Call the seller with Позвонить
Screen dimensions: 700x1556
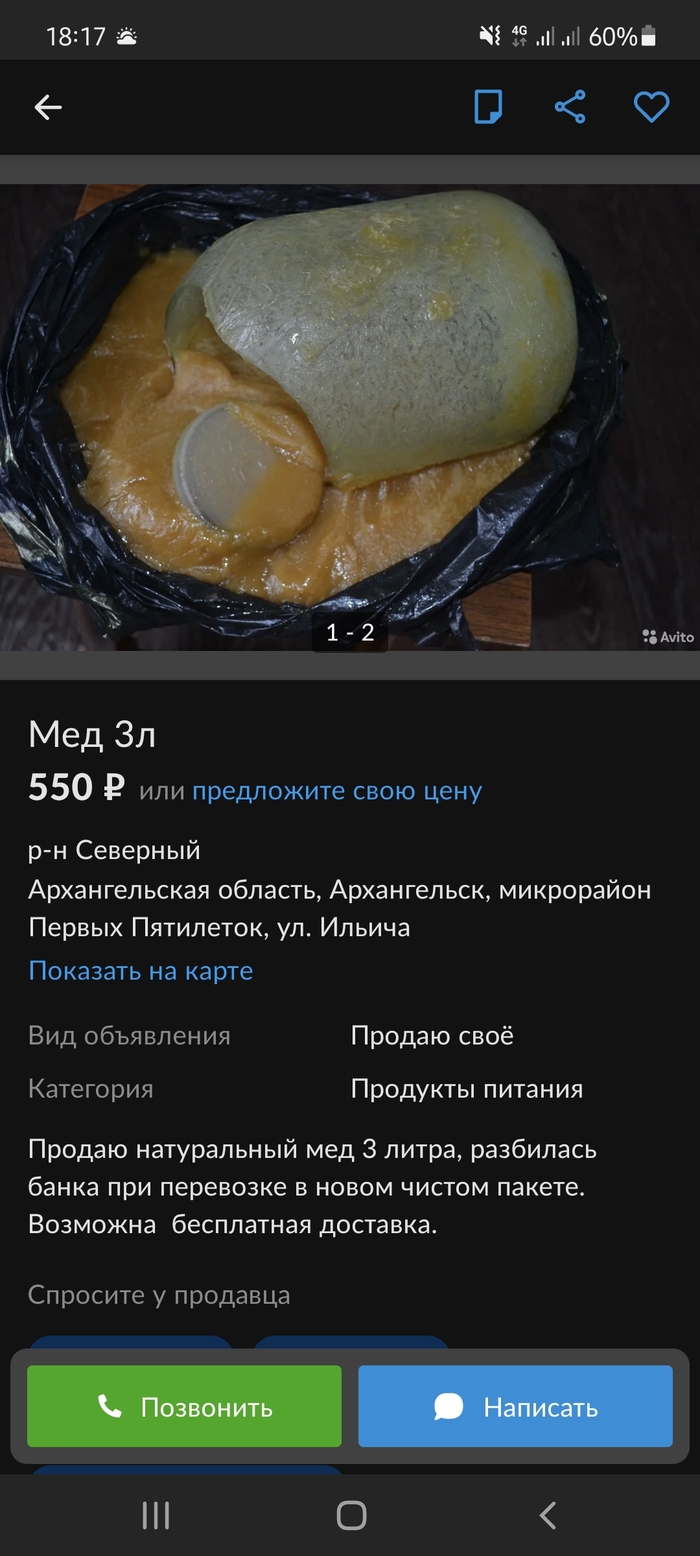[x=184, y=1407]
